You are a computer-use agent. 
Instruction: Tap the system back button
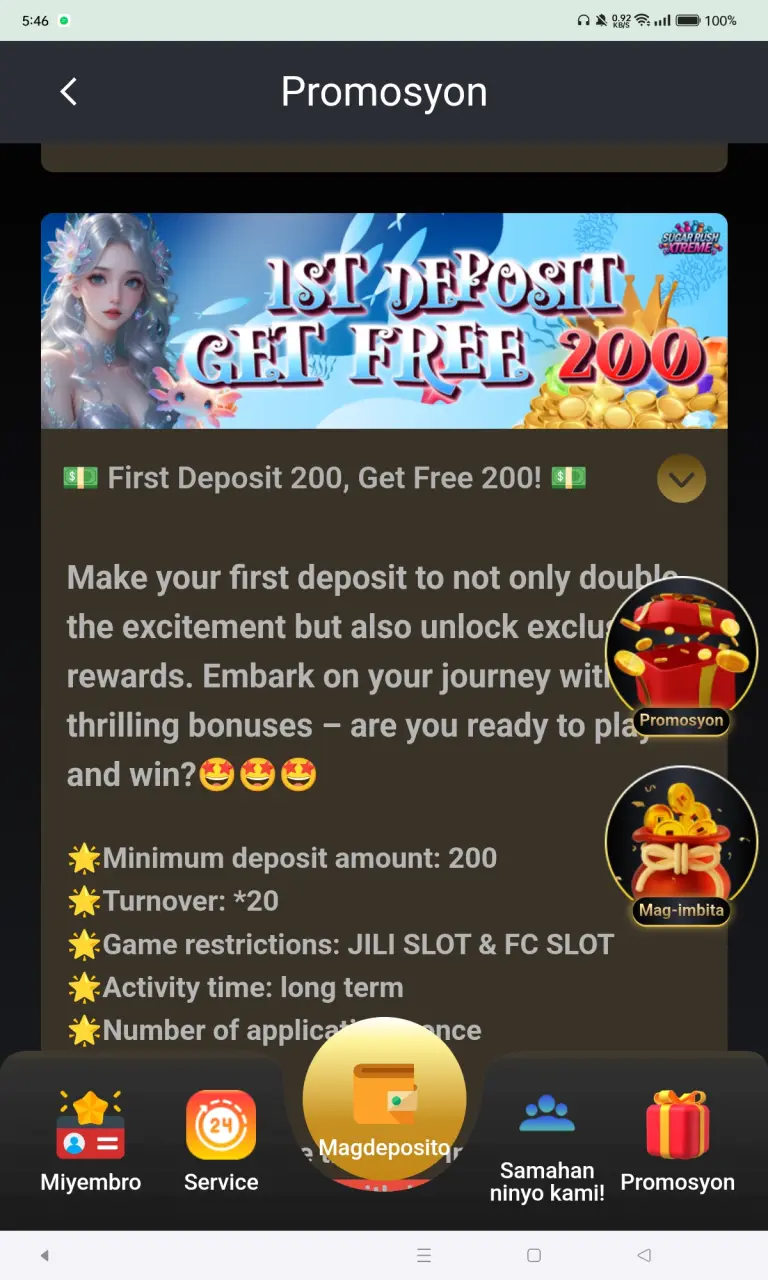(644, 1255)
